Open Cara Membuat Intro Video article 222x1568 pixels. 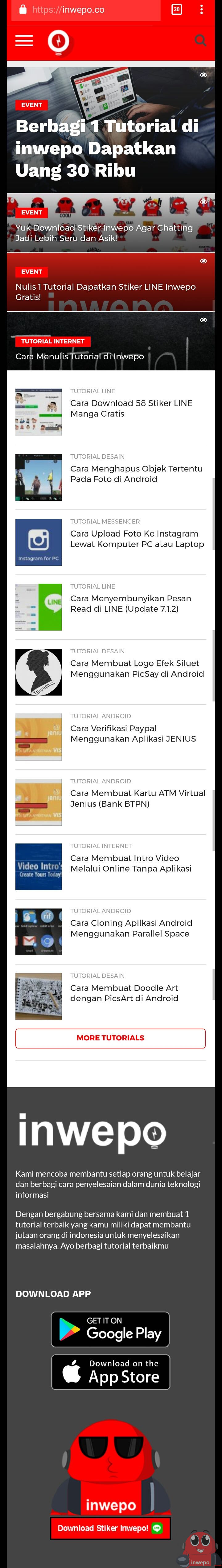[130, 863]
